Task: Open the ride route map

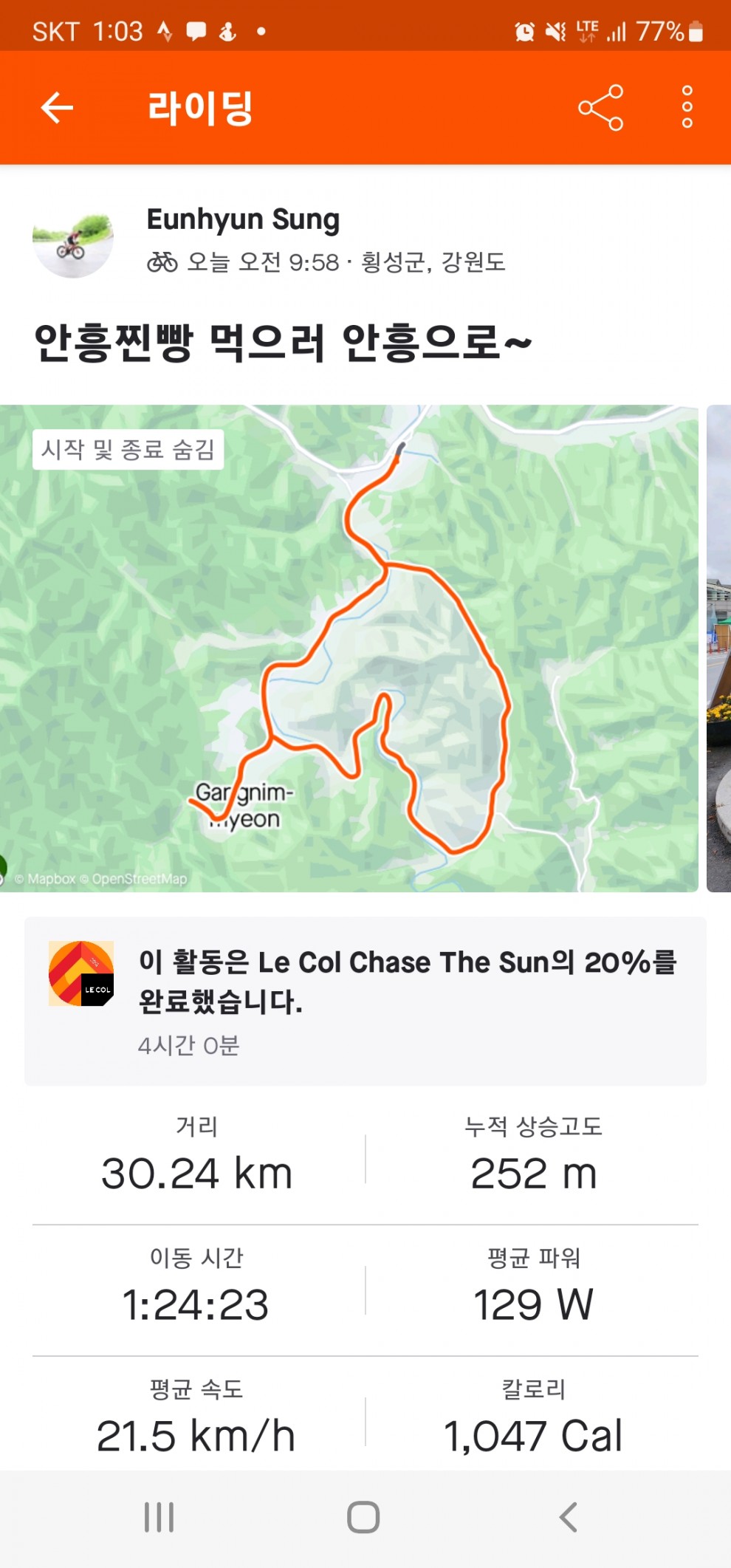Action: (349, 648)
